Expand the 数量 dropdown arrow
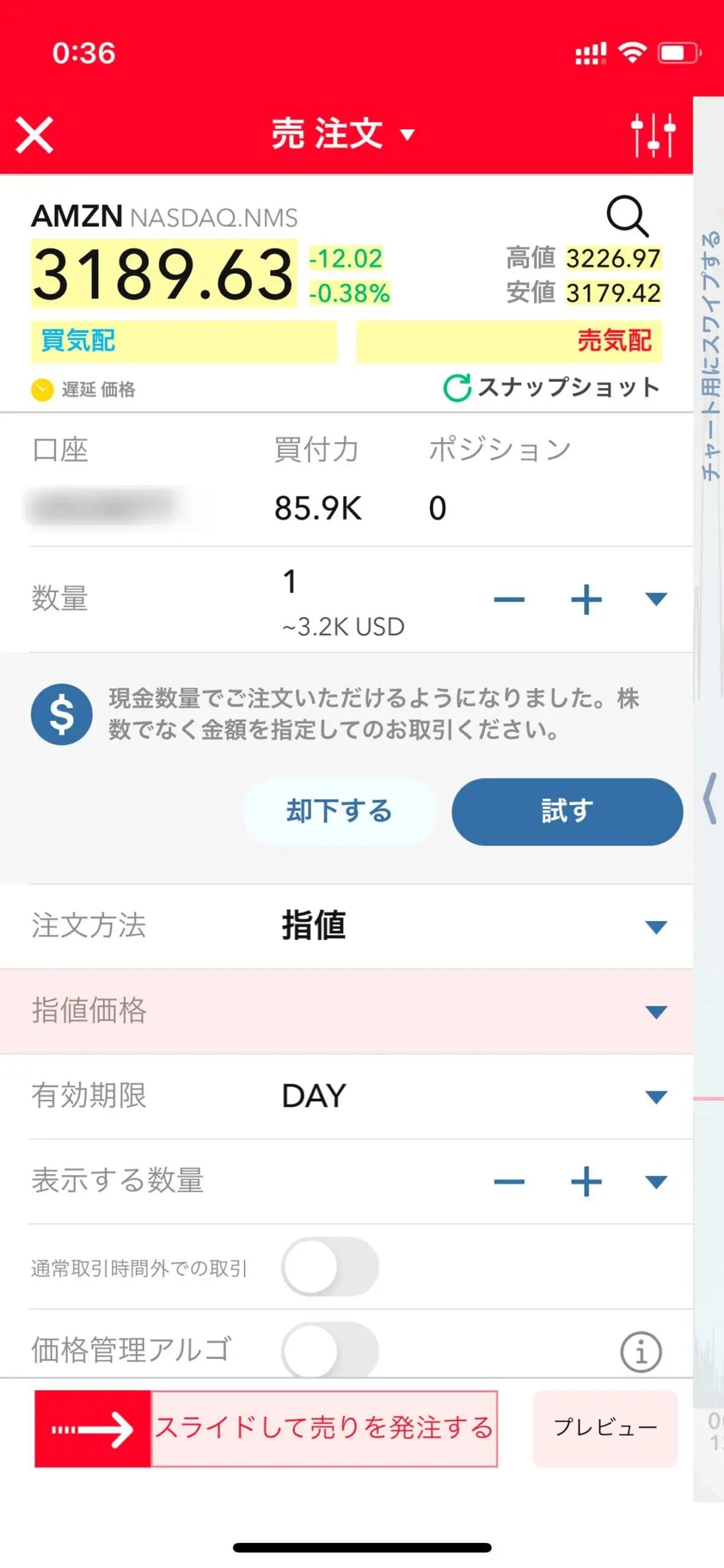Viewport: 724px width, 1568px height. (x=656, y=598)
